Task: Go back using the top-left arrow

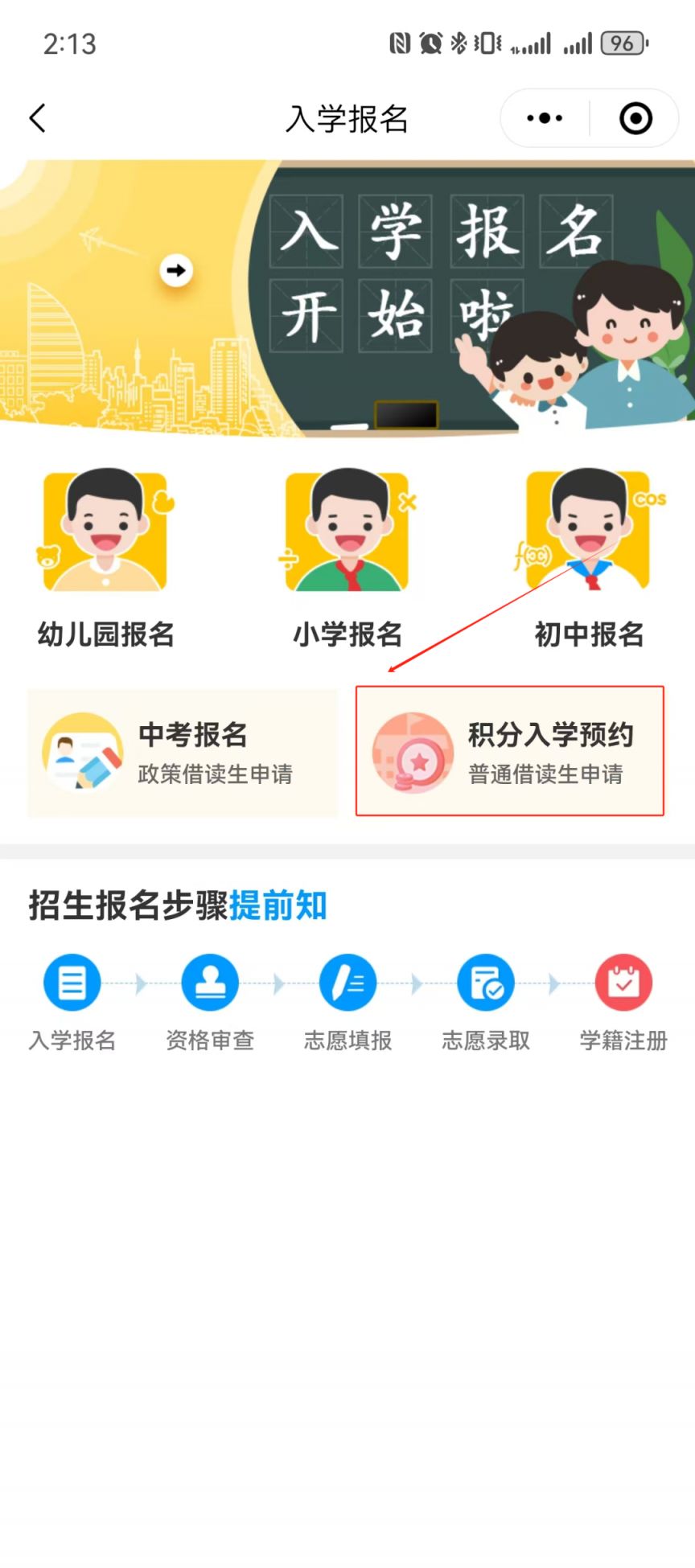Action: pyautogui.click(x=38, y=118)
